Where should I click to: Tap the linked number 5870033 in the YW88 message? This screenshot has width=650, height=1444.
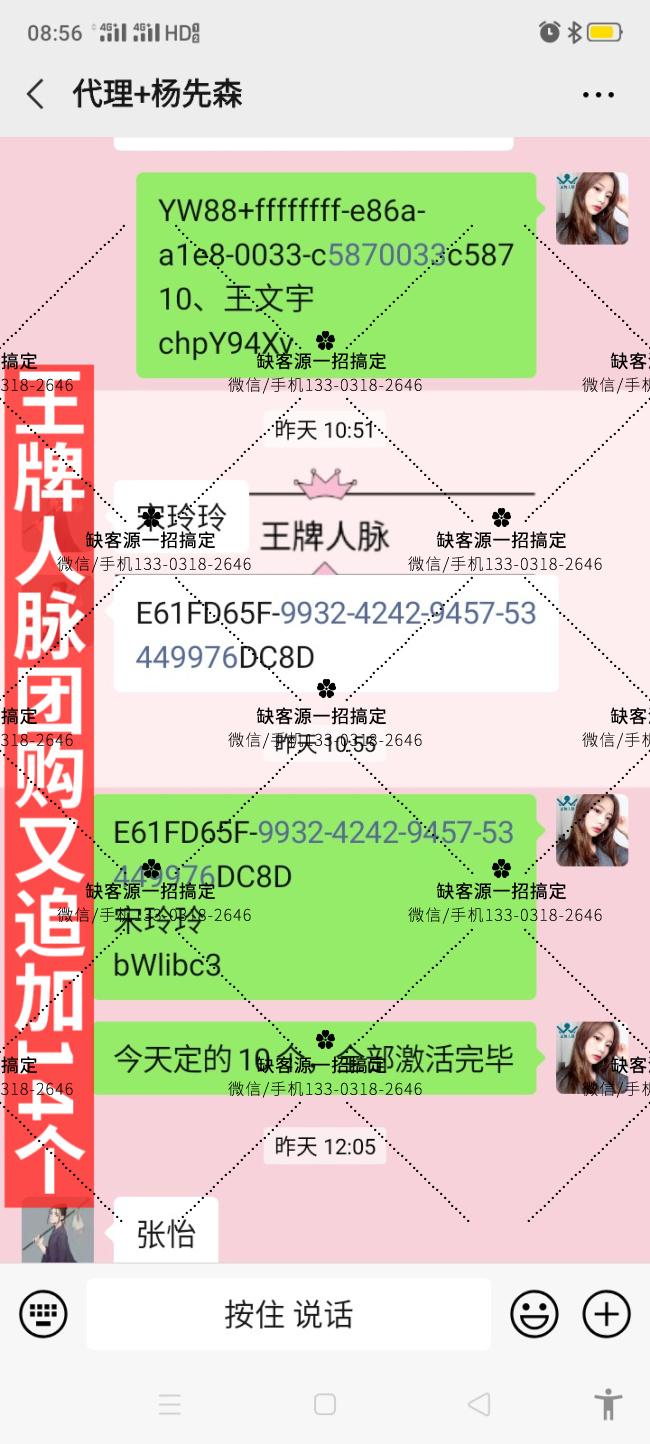(386, 255)
